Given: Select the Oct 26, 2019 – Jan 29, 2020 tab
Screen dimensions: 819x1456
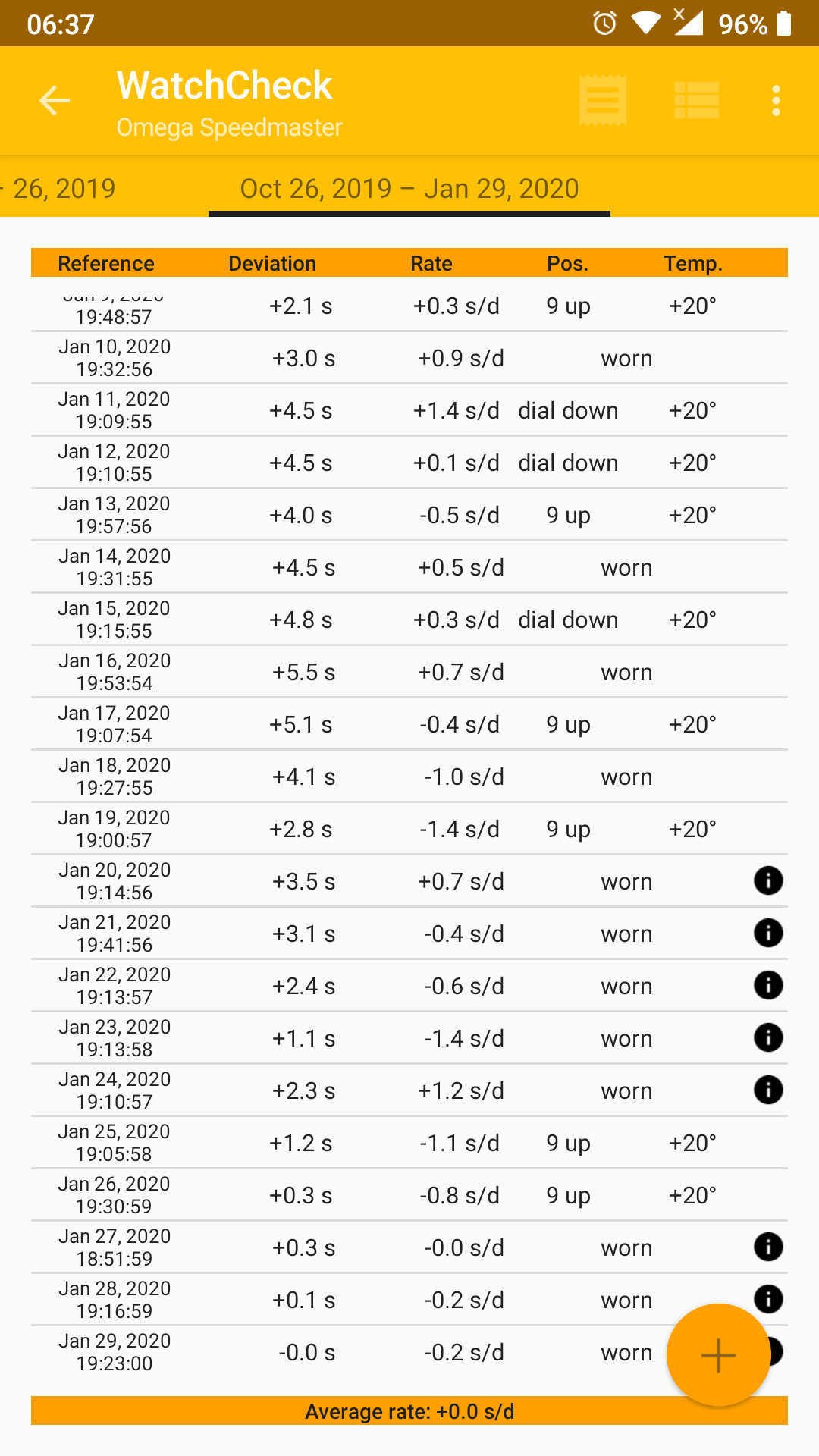Looking at the screenshot, I should click(x=409, y=188).
